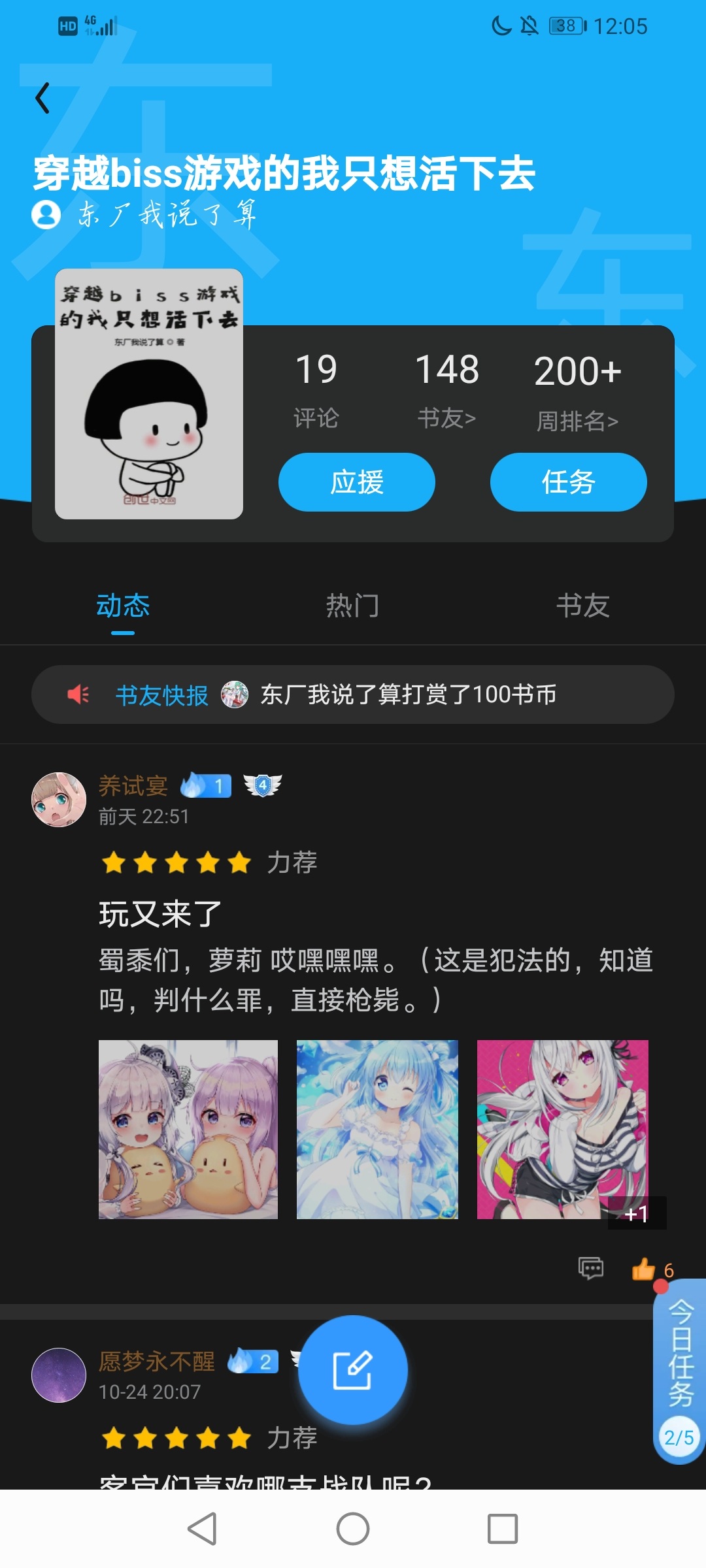Like 养试宴's post
706x1568 pixels.
click(645, 1268)
